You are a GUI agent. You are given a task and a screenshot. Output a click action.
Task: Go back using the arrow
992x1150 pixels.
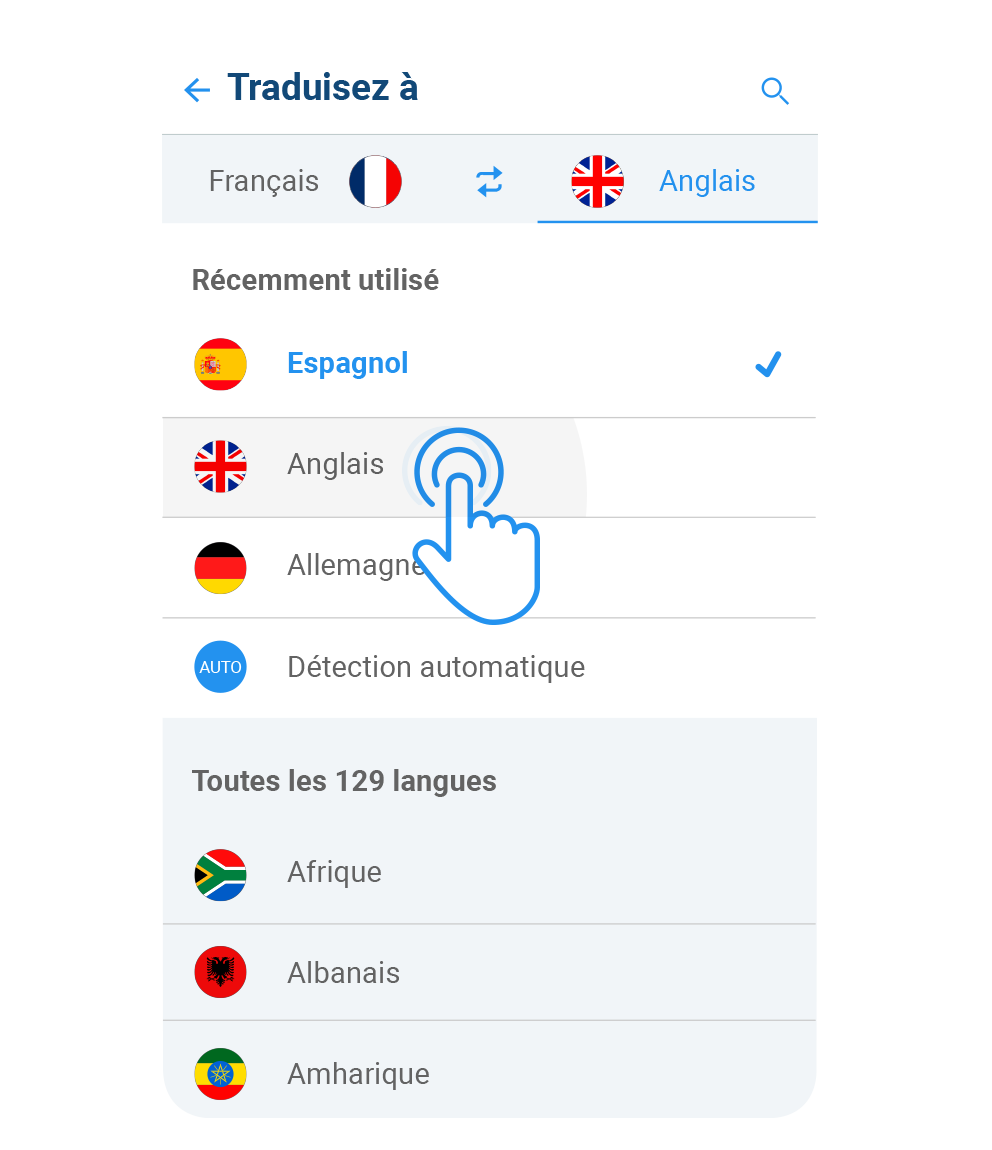point(197,90)
